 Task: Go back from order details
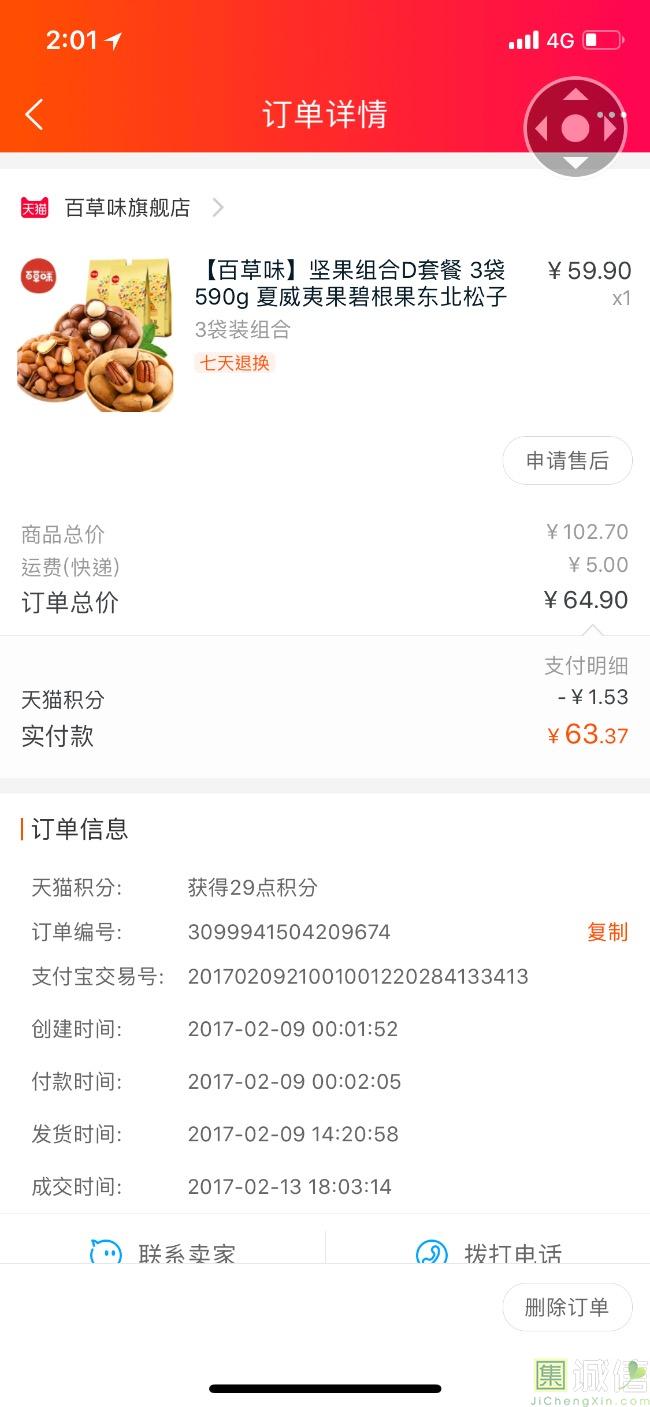(x=34, y=114)
